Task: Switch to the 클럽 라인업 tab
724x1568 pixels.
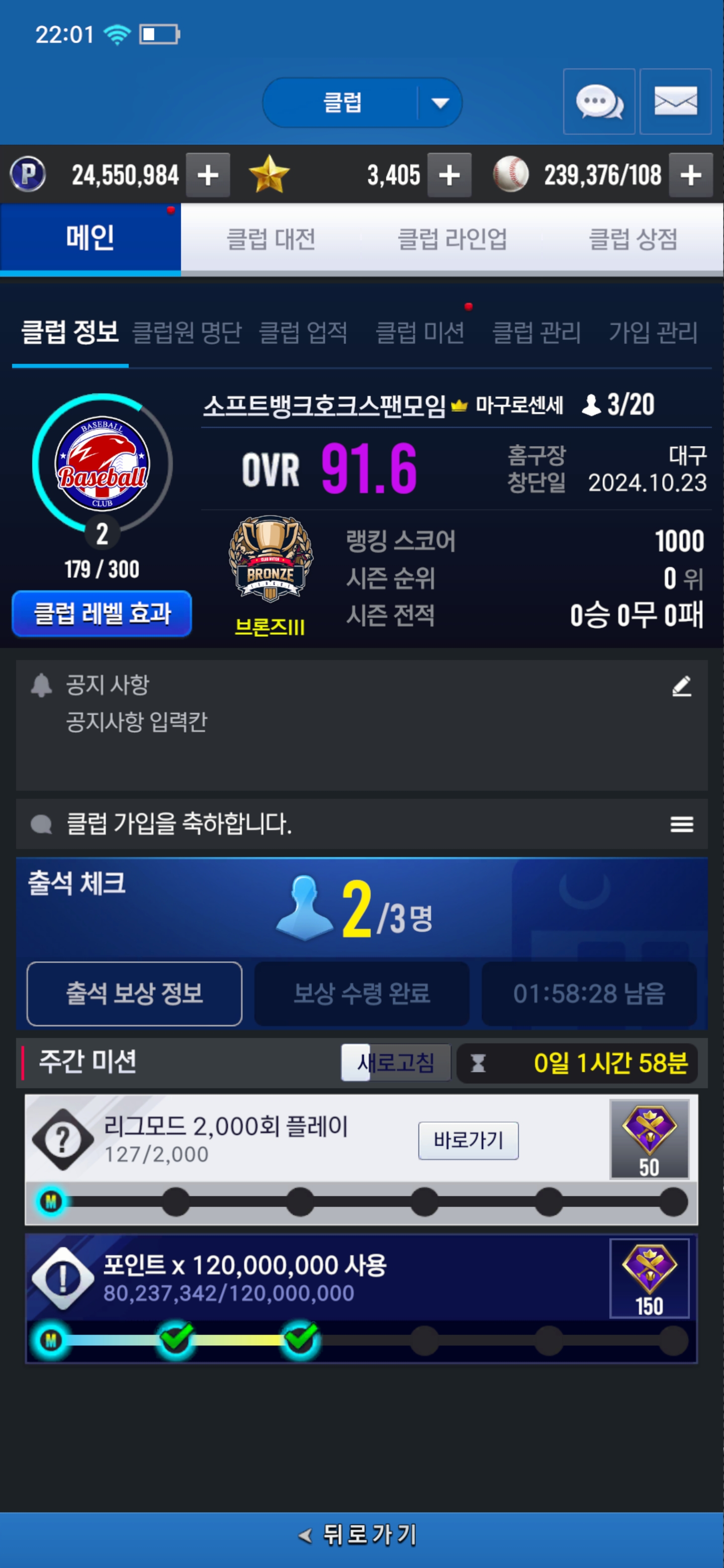Action: click(x=452, y=239)
